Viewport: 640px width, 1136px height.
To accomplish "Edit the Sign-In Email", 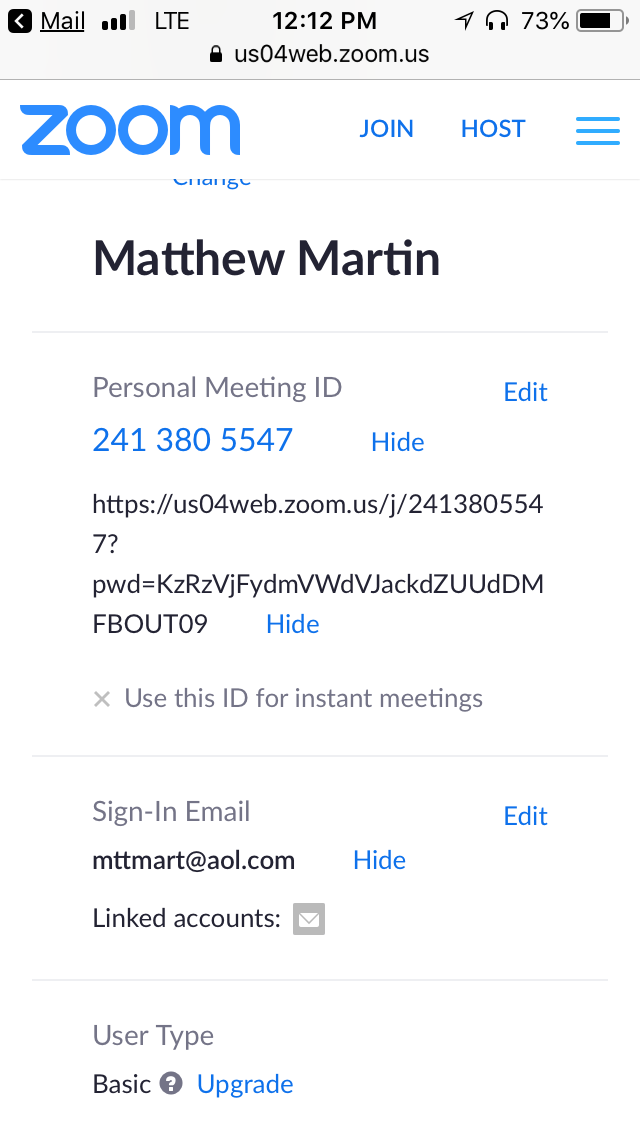I will tap(525, 816).
